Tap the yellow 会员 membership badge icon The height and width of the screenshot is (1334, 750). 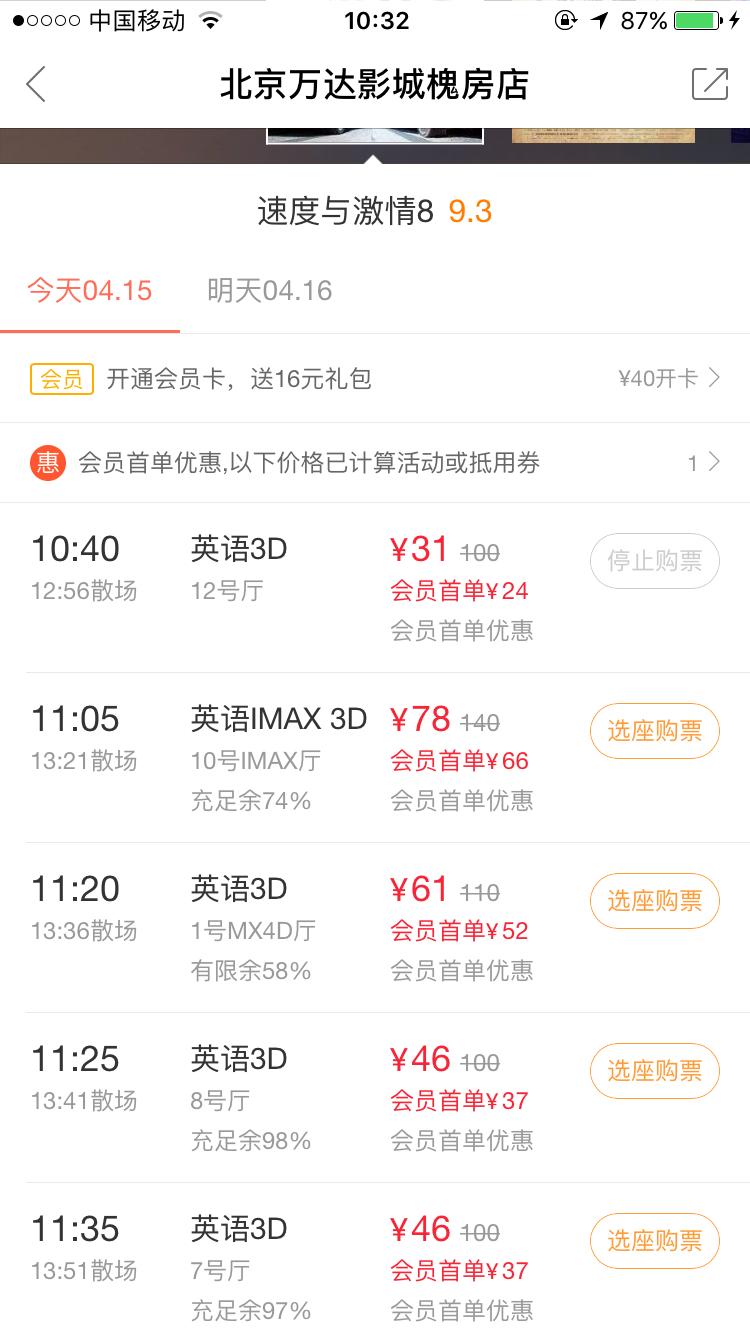60,378
